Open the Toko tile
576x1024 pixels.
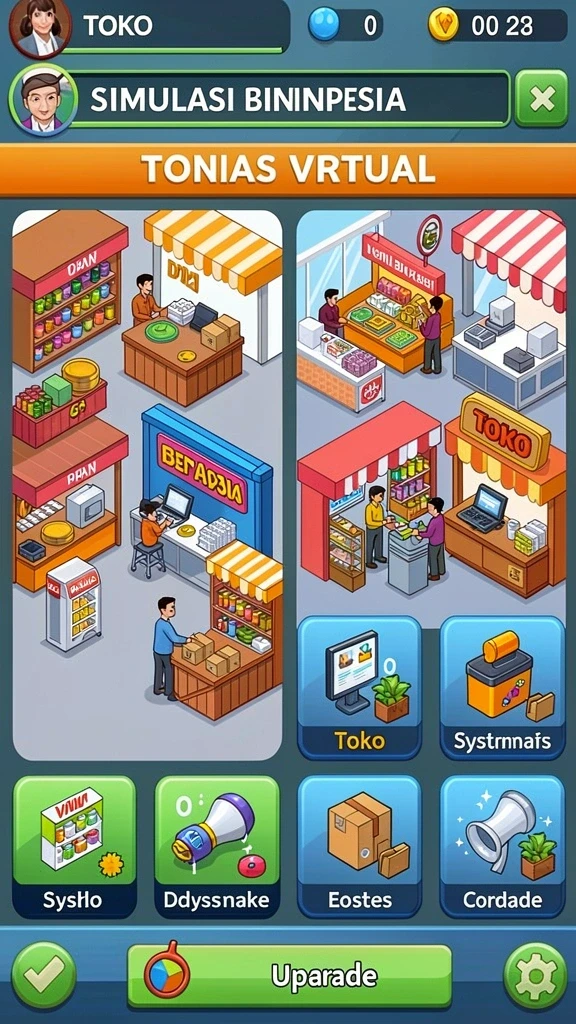coord(359,688)
